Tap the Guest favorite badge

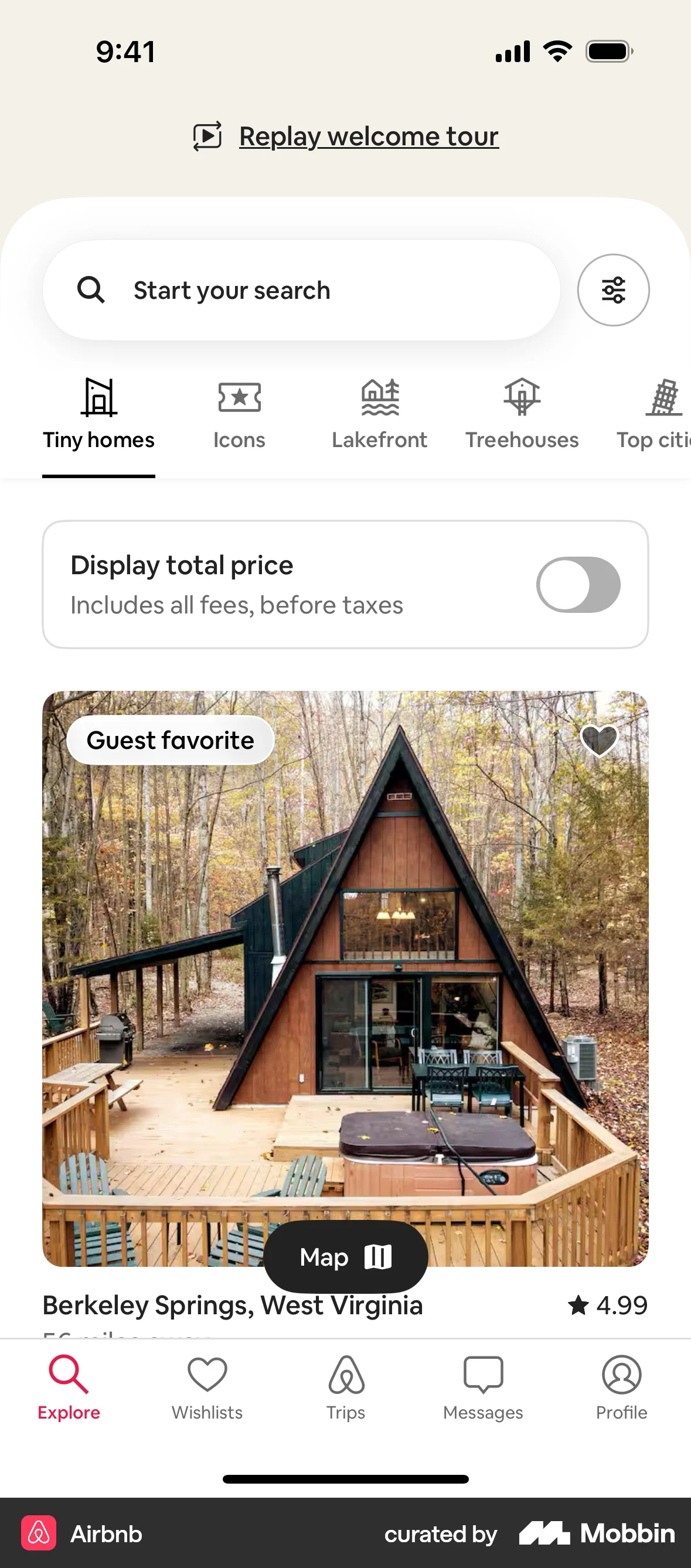[x=170, y=739]
